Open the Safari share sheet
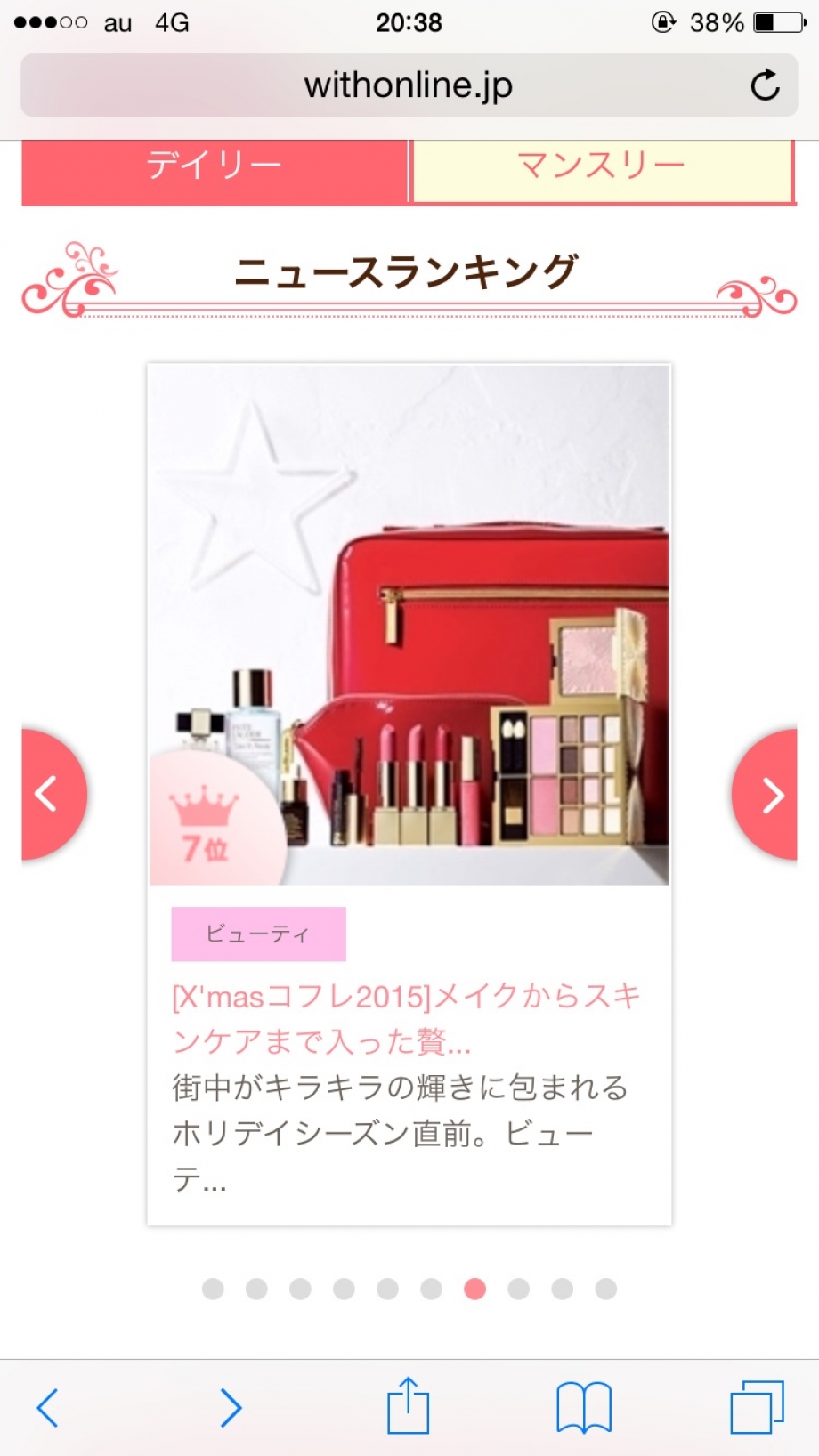Image resolution: width=819 pixels, height=1456 pixels. (409, 1406)
